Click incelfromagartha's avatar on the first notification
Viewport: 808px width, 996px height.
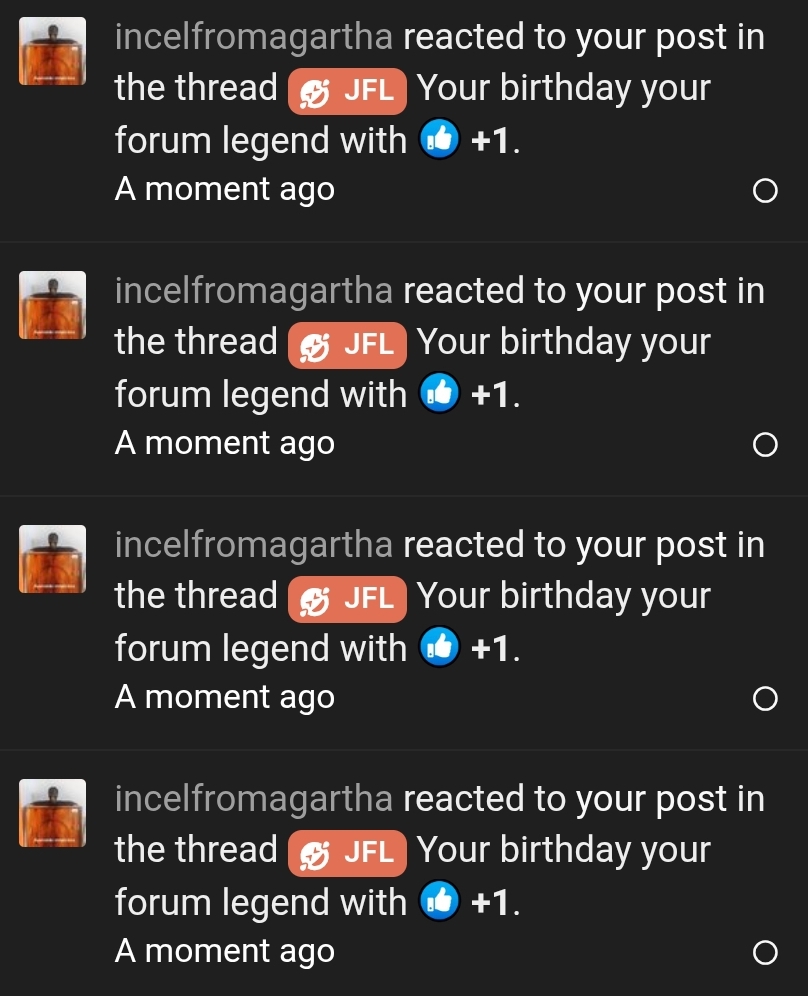[x=52, y=51]
